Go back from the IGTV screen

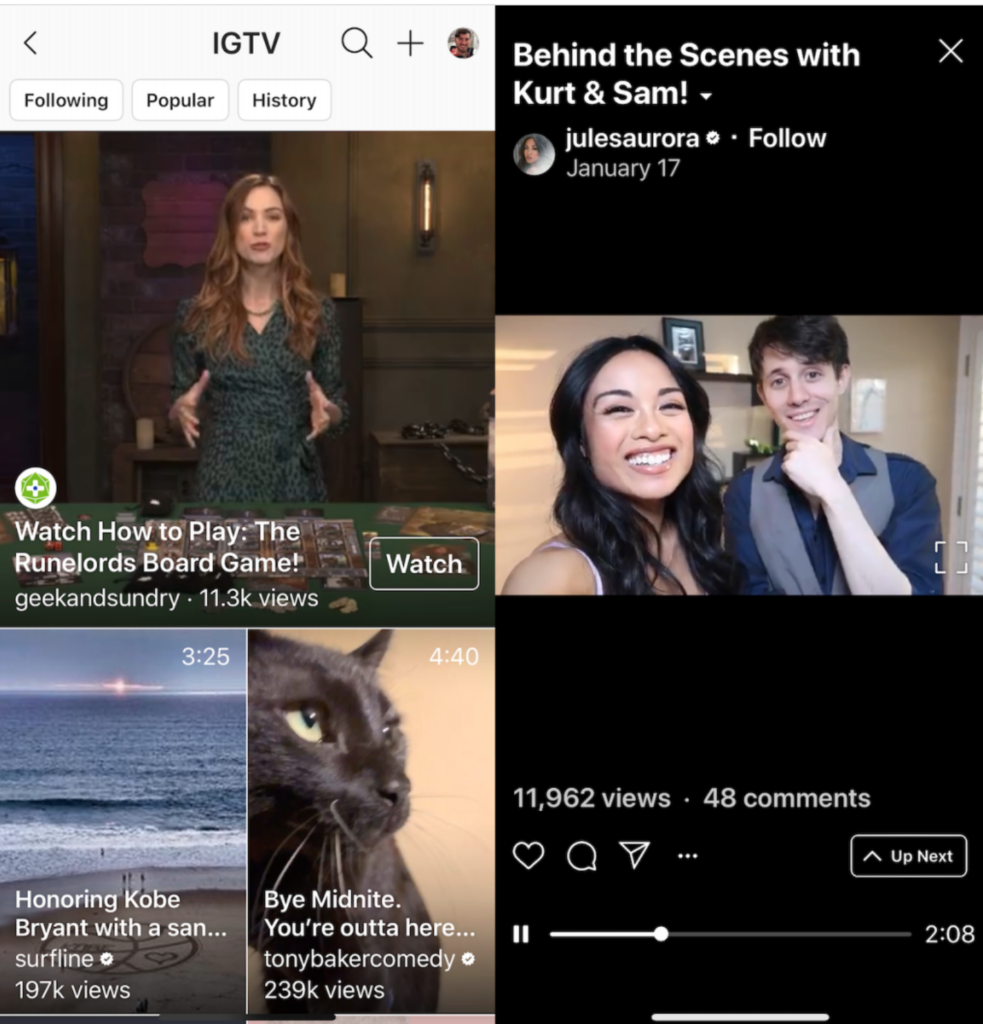(30, 43)
